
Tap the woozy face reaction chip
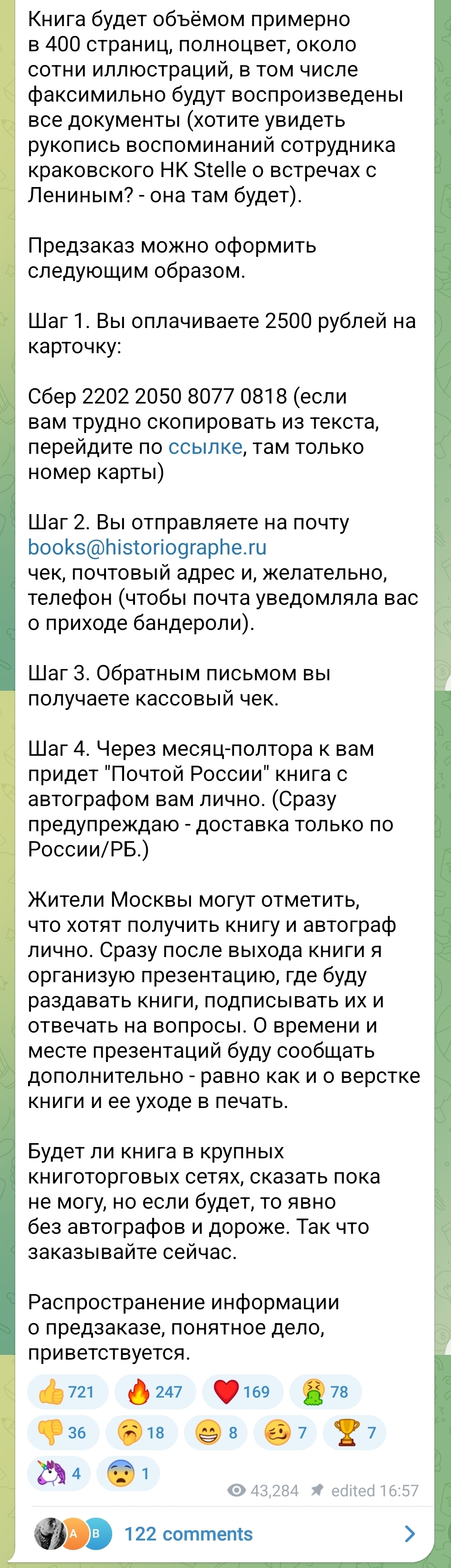click(285, 1433)
